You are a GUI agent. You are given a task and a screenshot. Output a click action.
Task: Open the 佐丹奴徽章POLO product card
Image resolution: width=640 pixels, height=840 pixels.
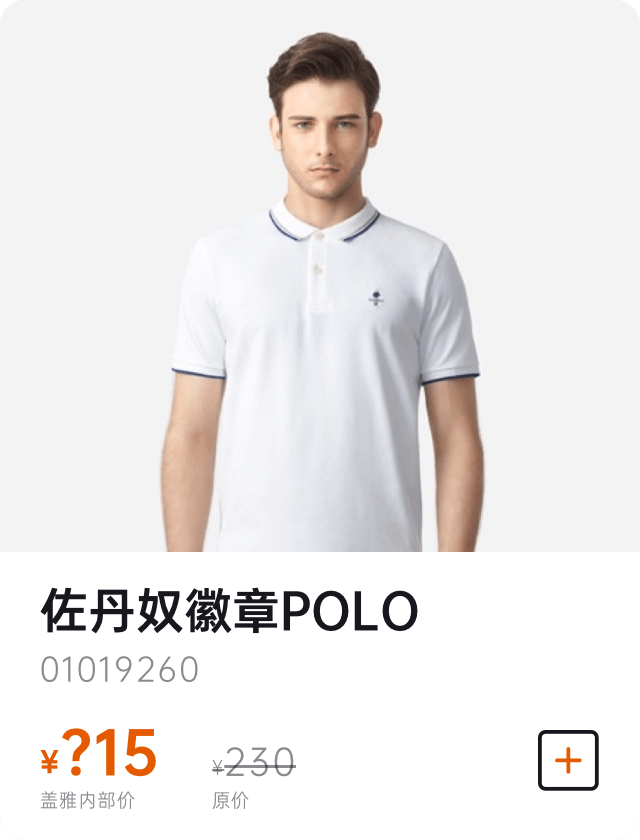pyautogui.click(x=320, y=300)
